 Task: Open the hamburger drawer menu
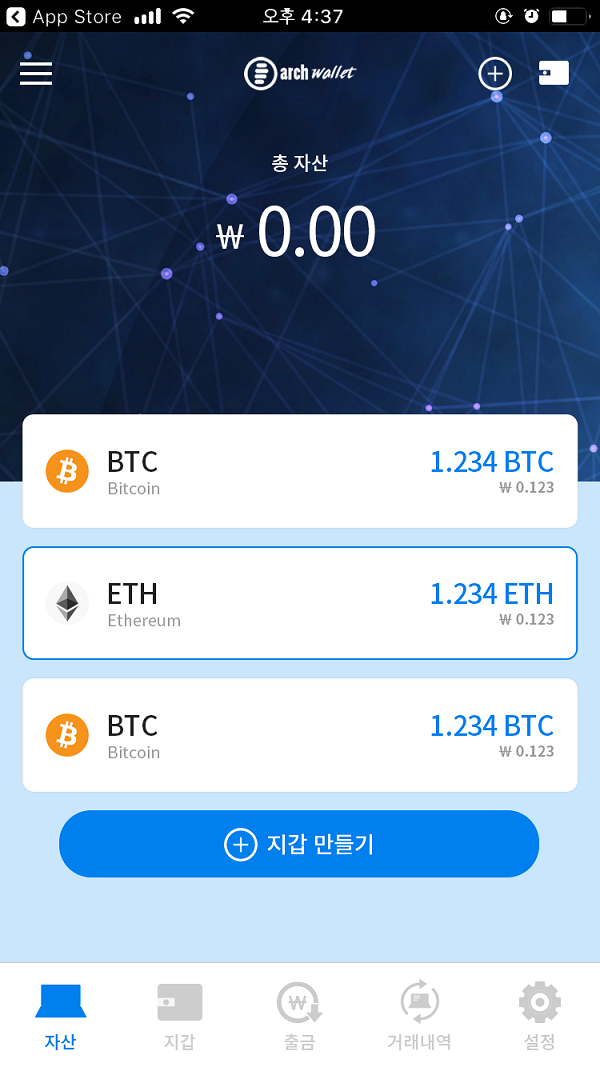tap(36, 73)
